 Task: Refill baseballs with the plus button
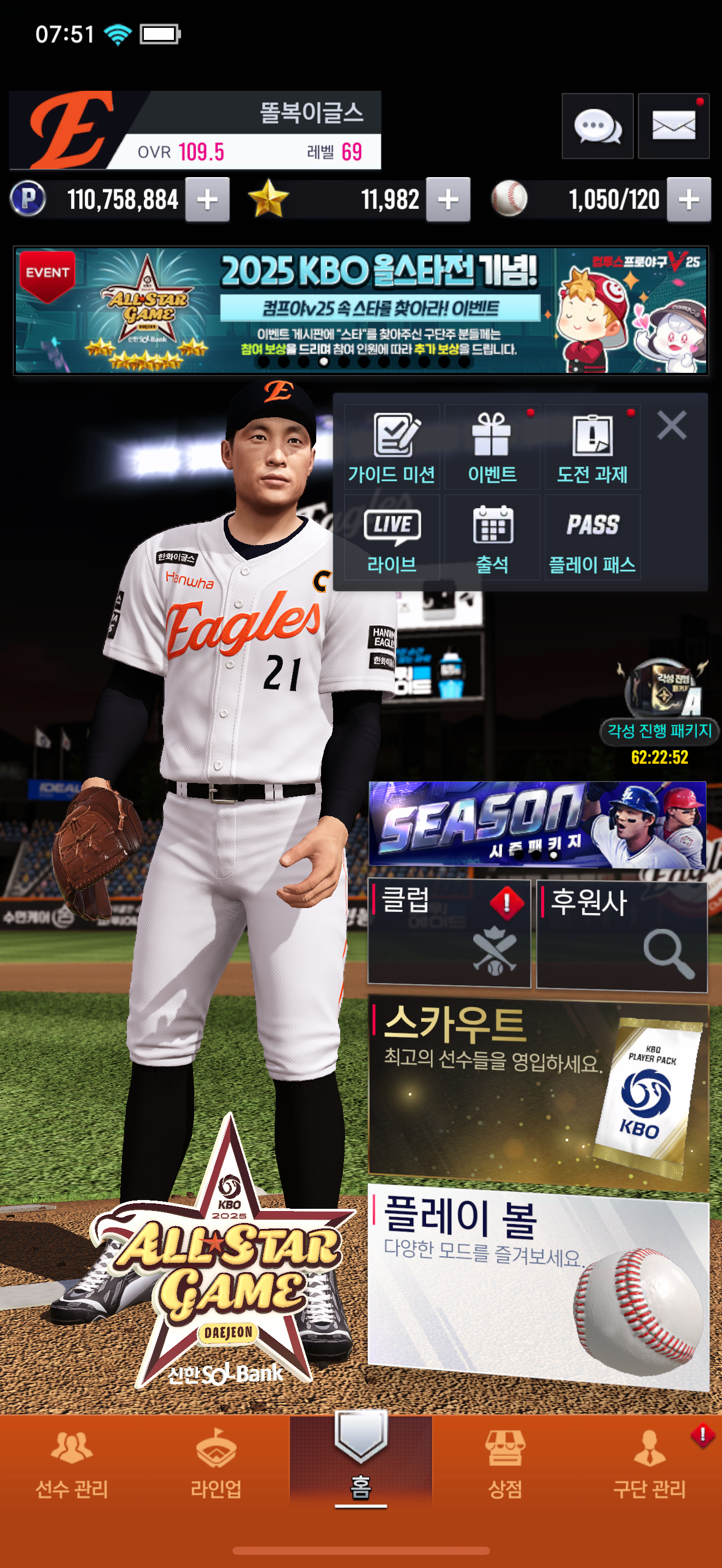click(689, 200)
